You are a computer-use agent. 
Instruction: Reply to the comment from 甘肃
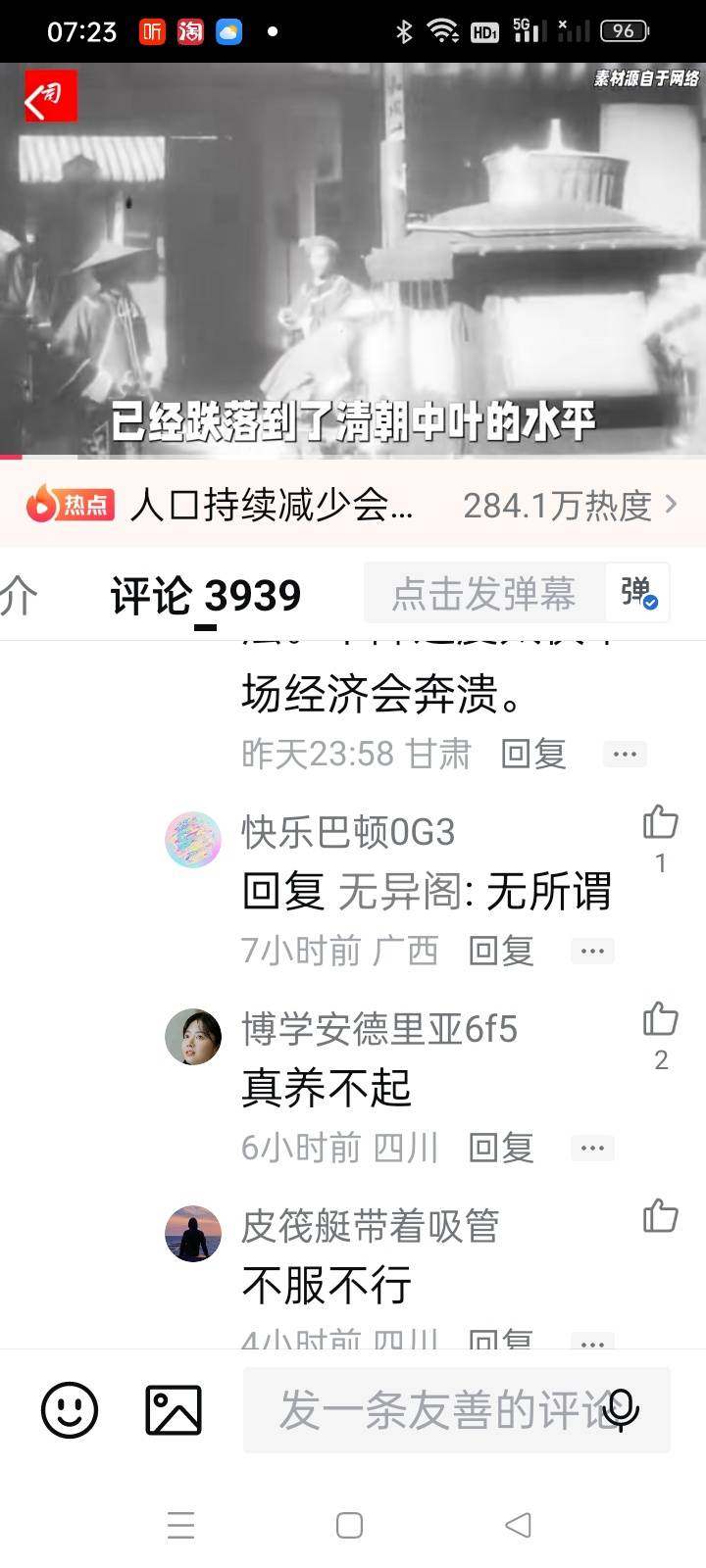point(533,754)
